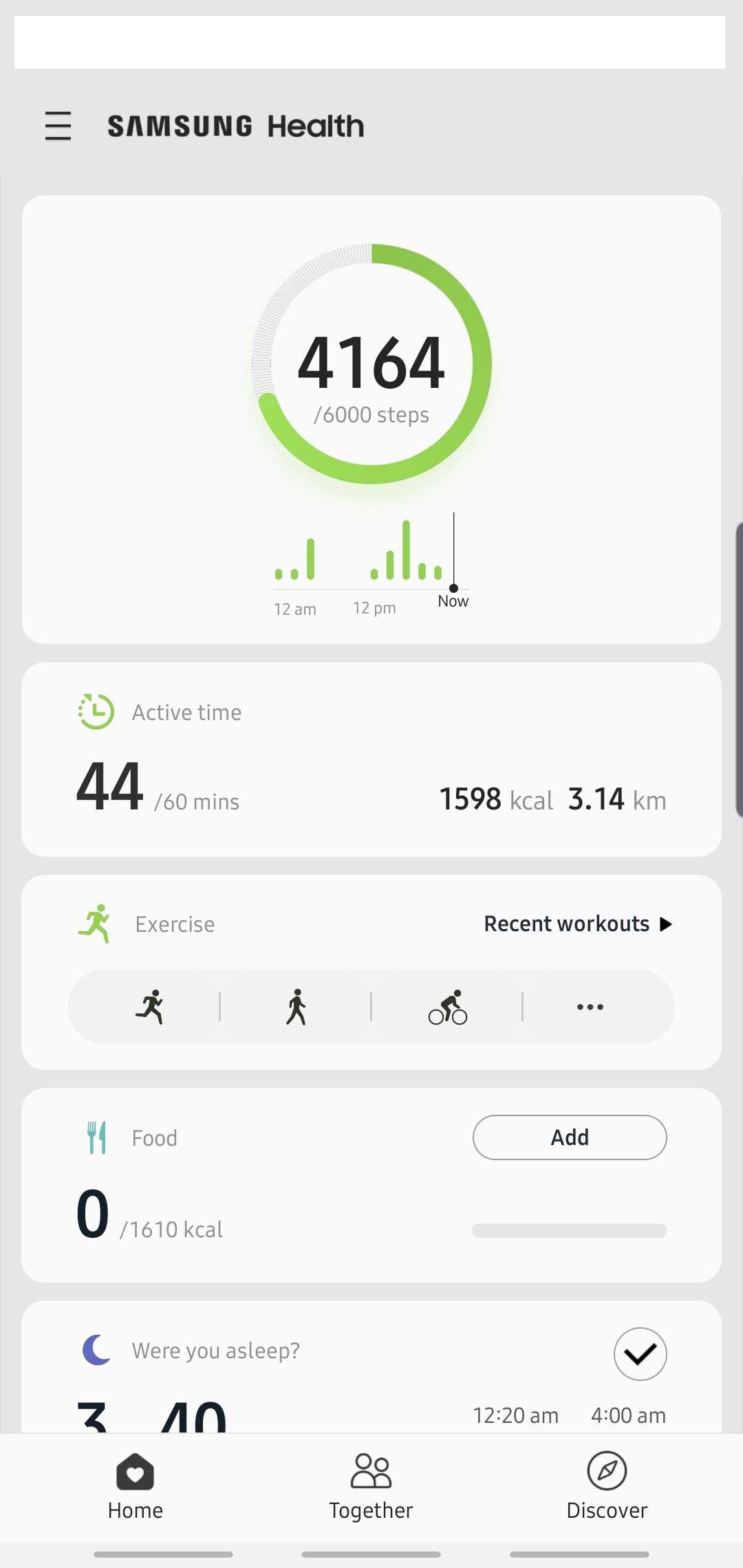Open the Active time card
Screen dimensions: 743x1568
[371, 759]
